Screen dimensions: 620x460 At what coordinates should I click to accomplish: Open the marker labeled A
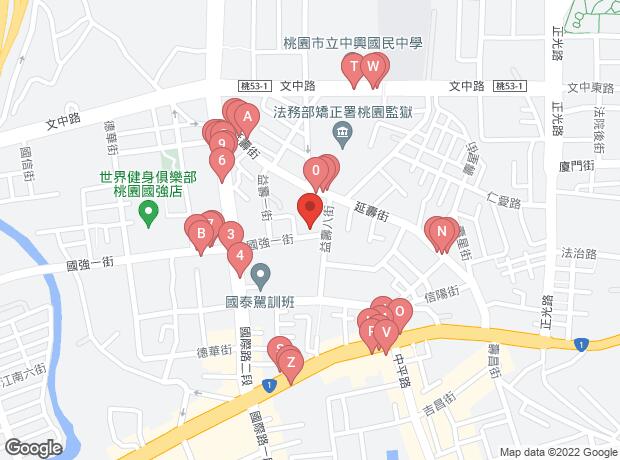click(246, 116)
